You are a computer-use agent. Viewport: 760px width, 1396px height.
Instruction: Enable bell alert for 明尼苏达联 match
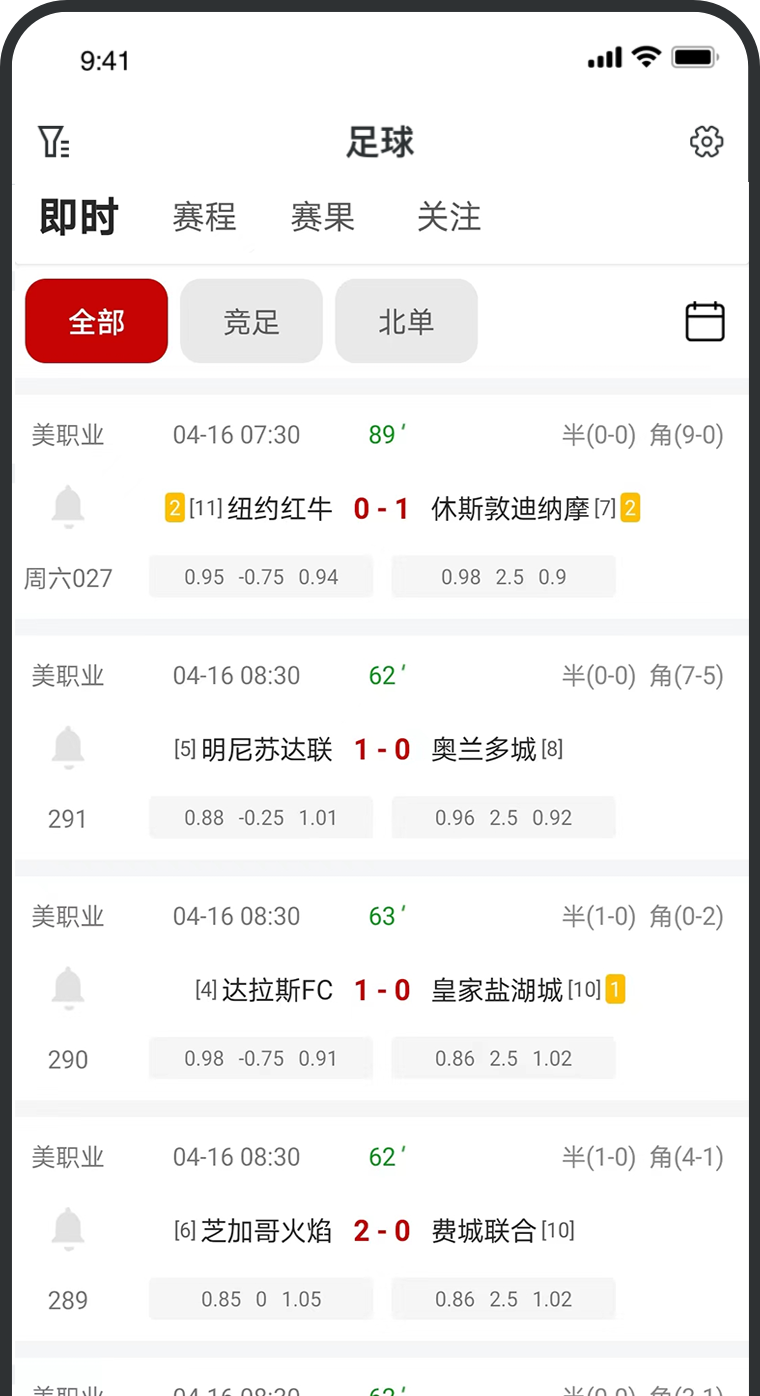68,748
